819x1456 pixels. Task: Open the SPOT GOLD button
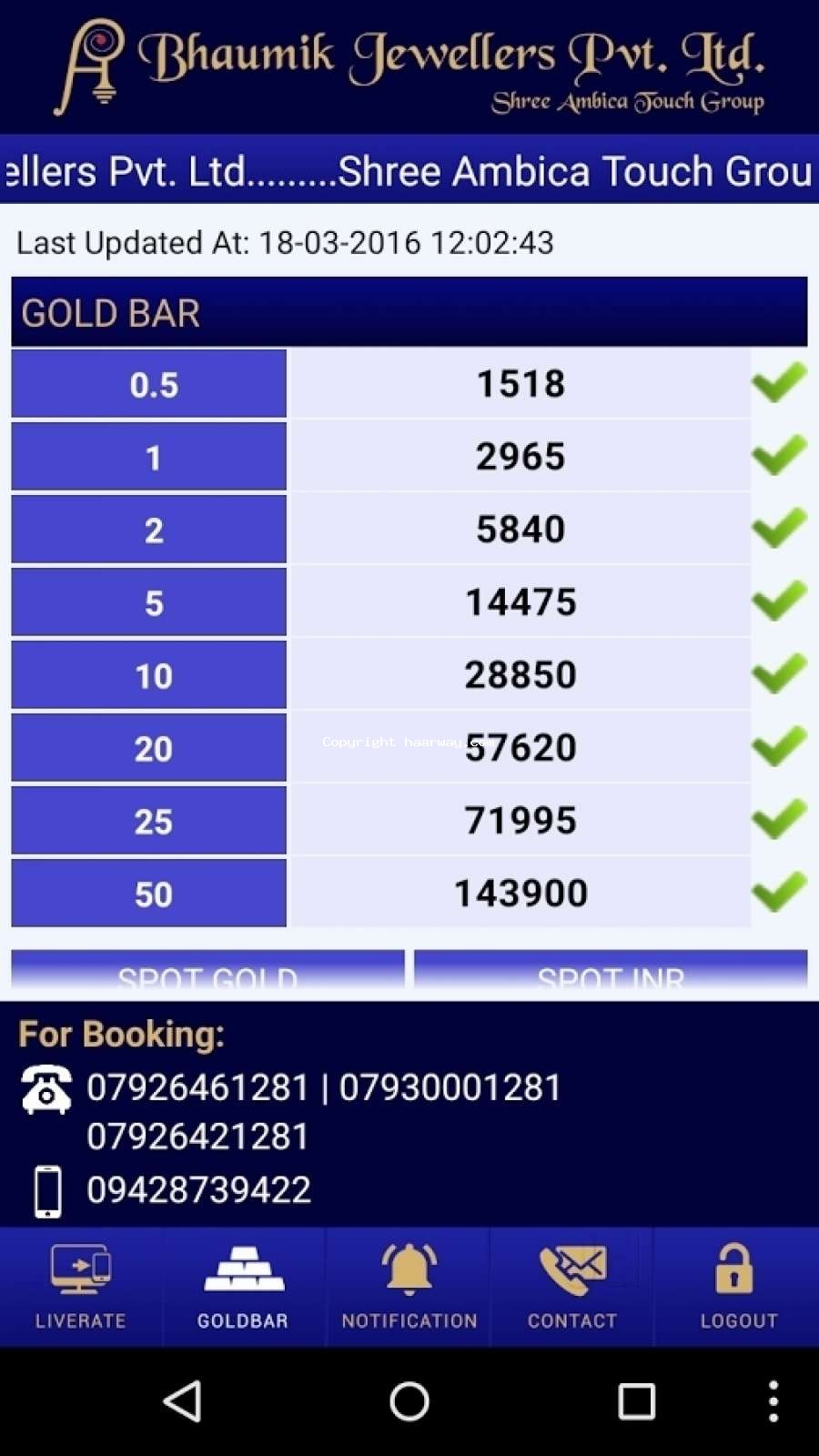pos(207,974)
